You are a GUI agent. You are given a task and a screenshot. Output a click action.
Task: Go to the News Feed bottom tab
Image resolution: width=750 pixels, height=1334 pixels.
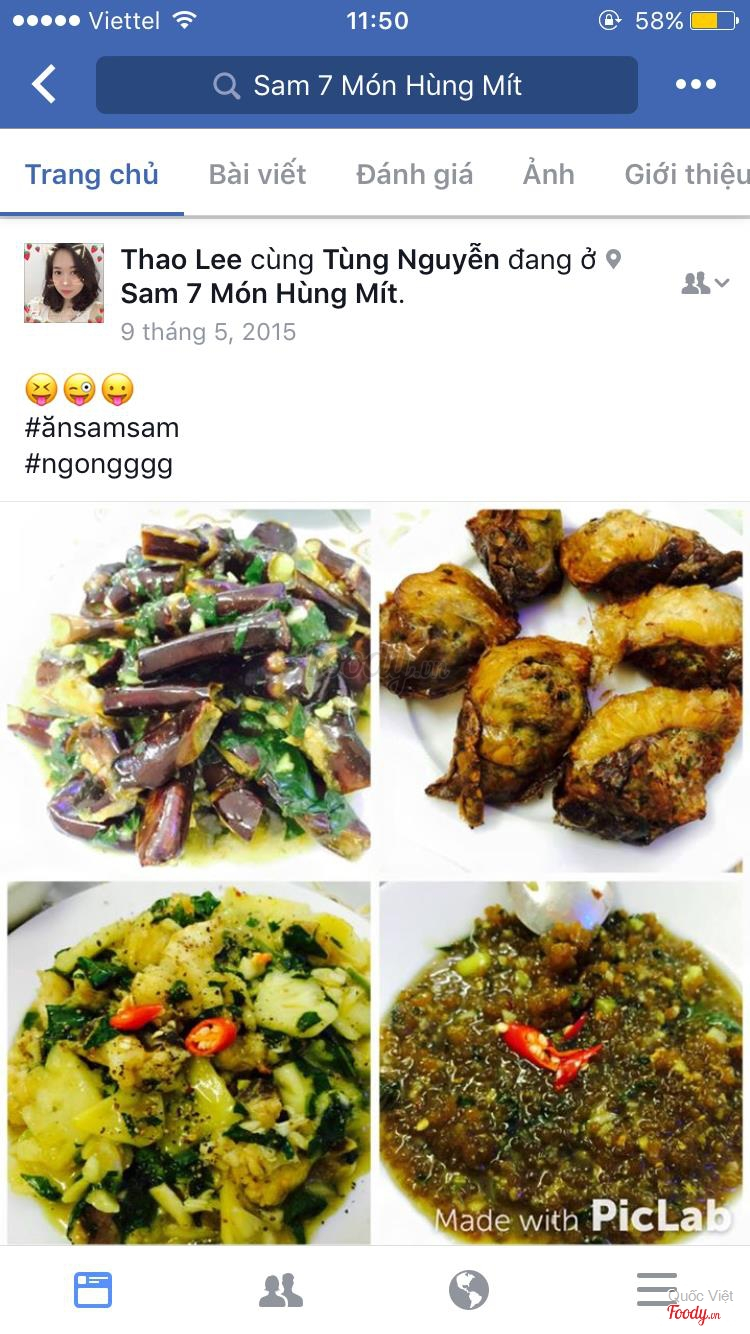tap(93, 1290)
